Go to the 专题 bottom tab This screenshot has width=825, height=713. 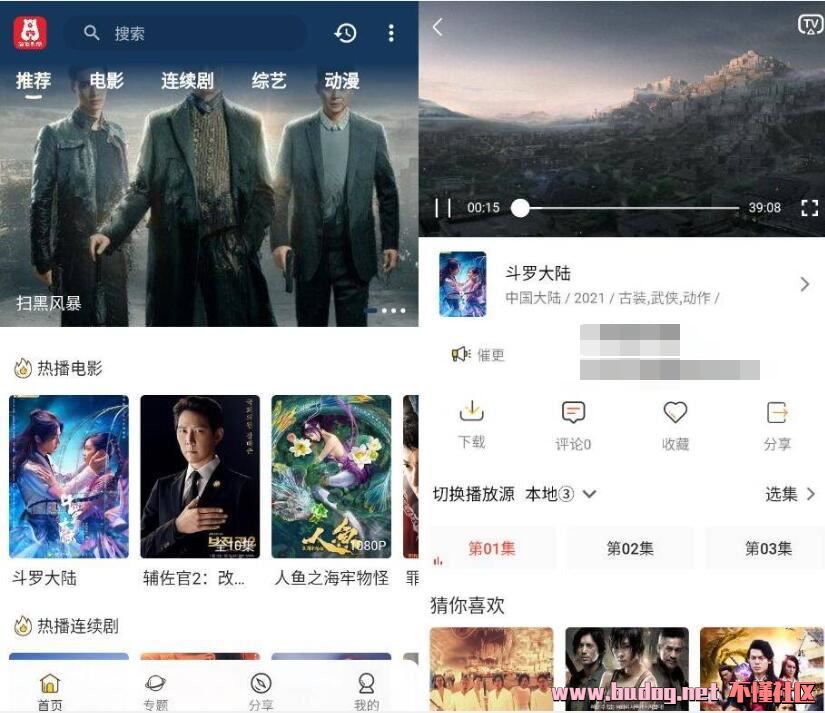(x=156, y=691)
